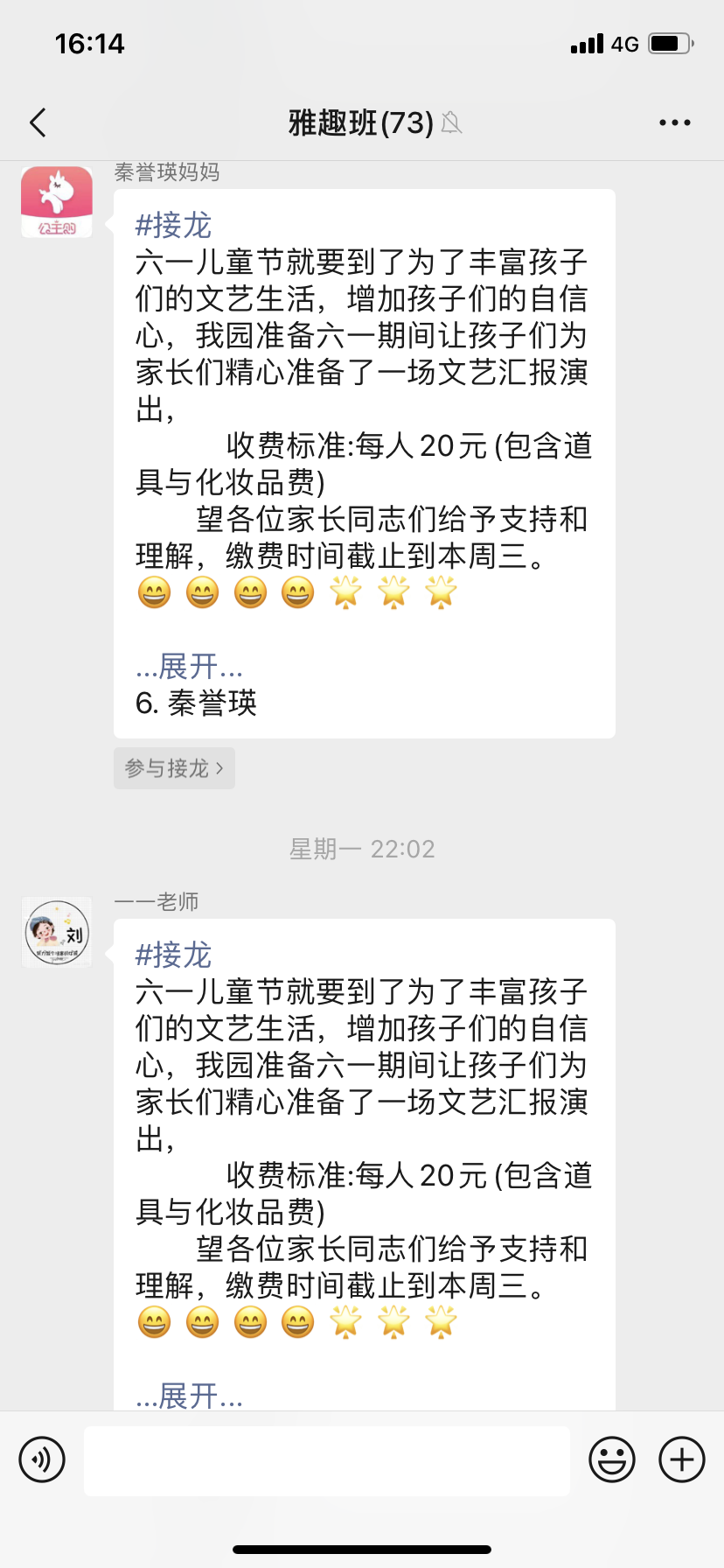Screen dimensions: 724x1568
Task: Go back from the 雅趣班 group chat
Action: click(x=38, y=123)
